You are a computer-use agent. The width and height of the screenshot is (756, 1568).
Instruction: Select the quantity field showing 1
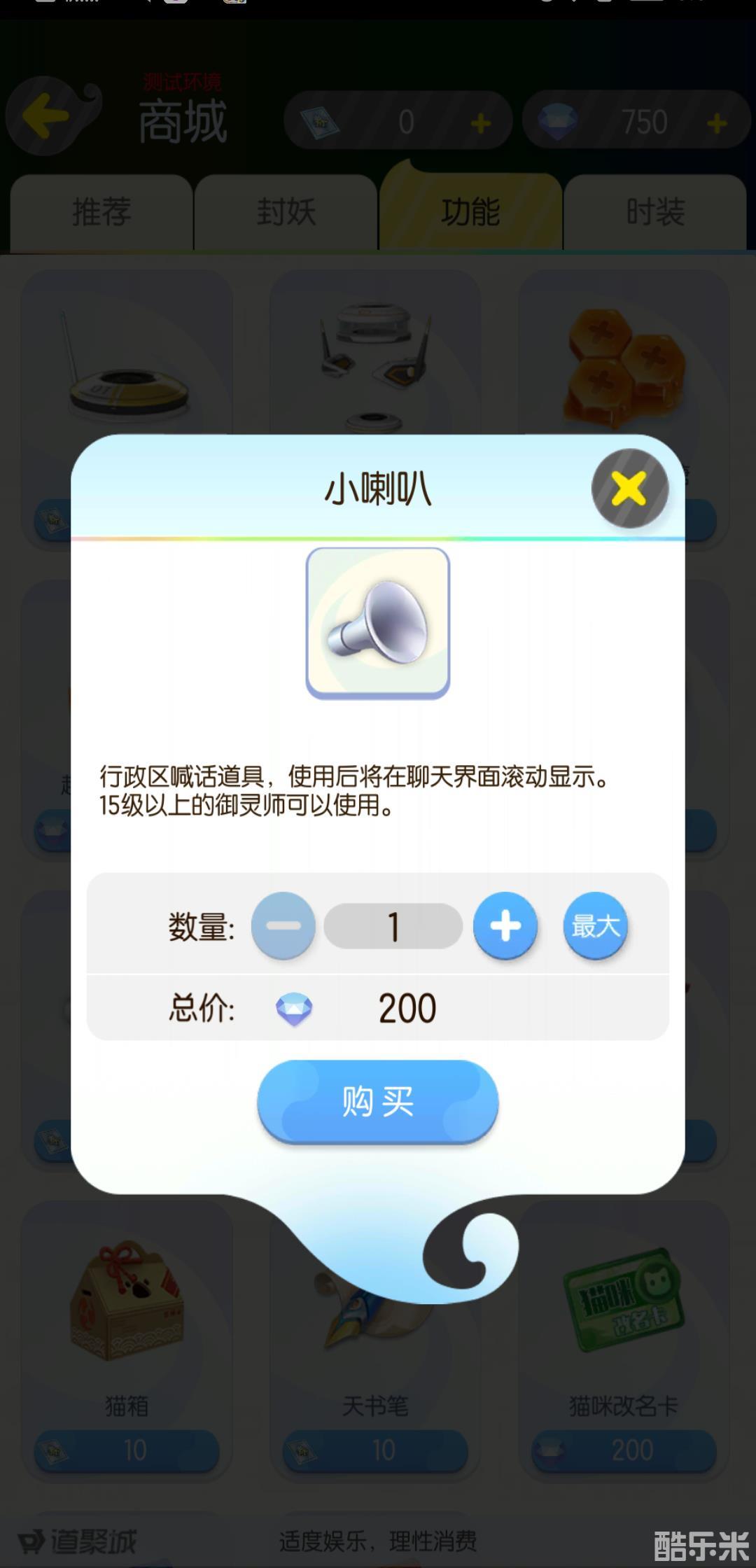click(393, 926)
